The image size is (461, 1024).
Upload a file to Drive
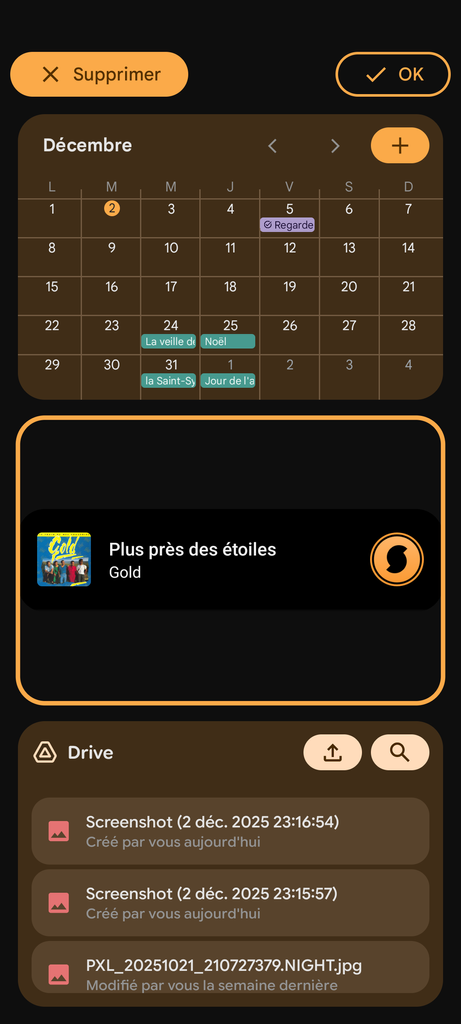pyautogui.click(x=332, y=752)
